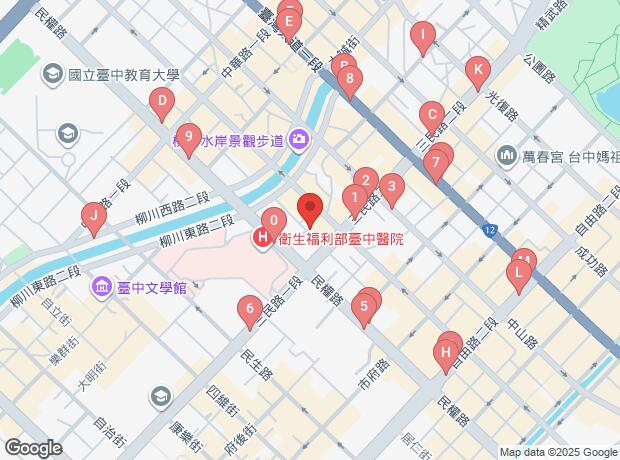
Task: Open the 國立臺中教育大學 place icon
Action: pyautogui.click(x=53, y=74)
